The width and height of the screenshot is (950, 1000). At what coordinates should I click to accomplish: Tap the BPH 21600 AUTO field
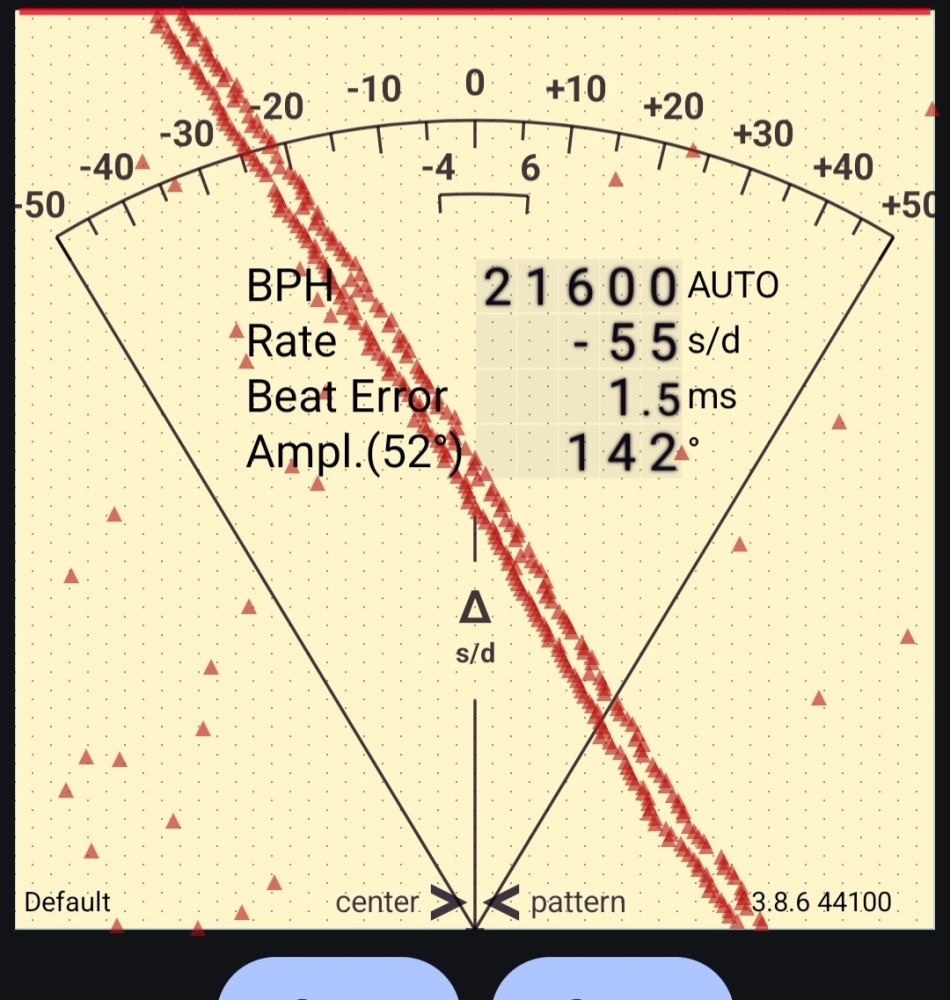pyautogui.click(x=578, y=287)
